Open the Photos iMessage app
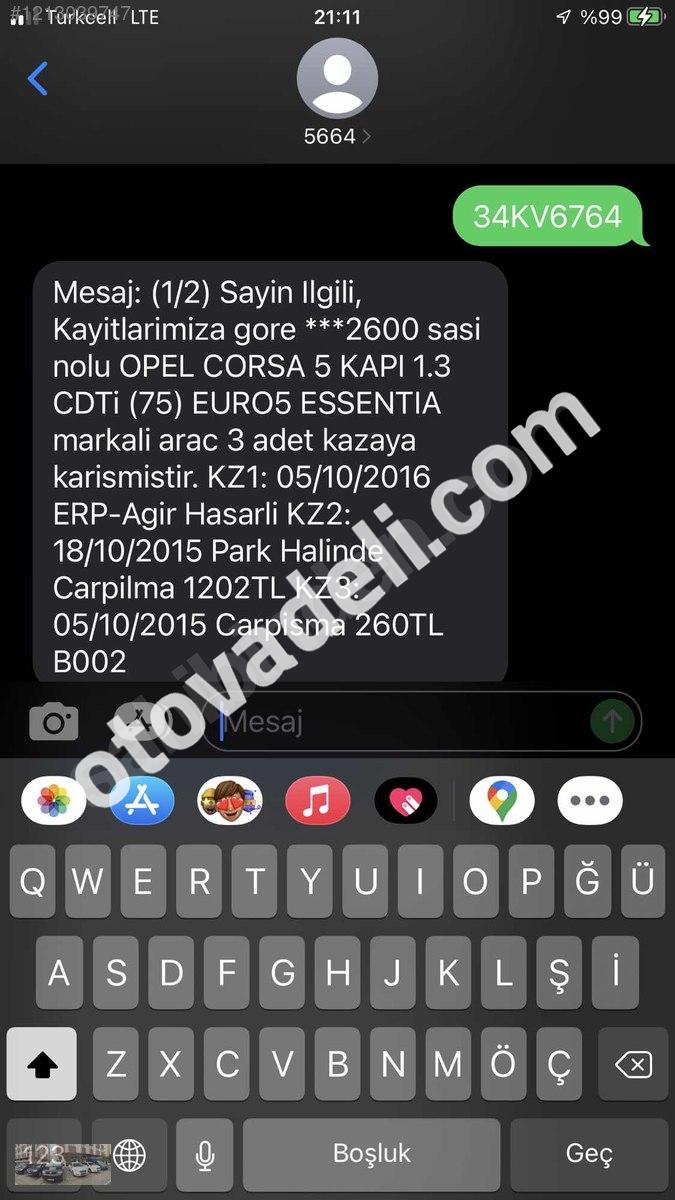The width and height of the screenshot is (675, 1200). click(54, 801)
